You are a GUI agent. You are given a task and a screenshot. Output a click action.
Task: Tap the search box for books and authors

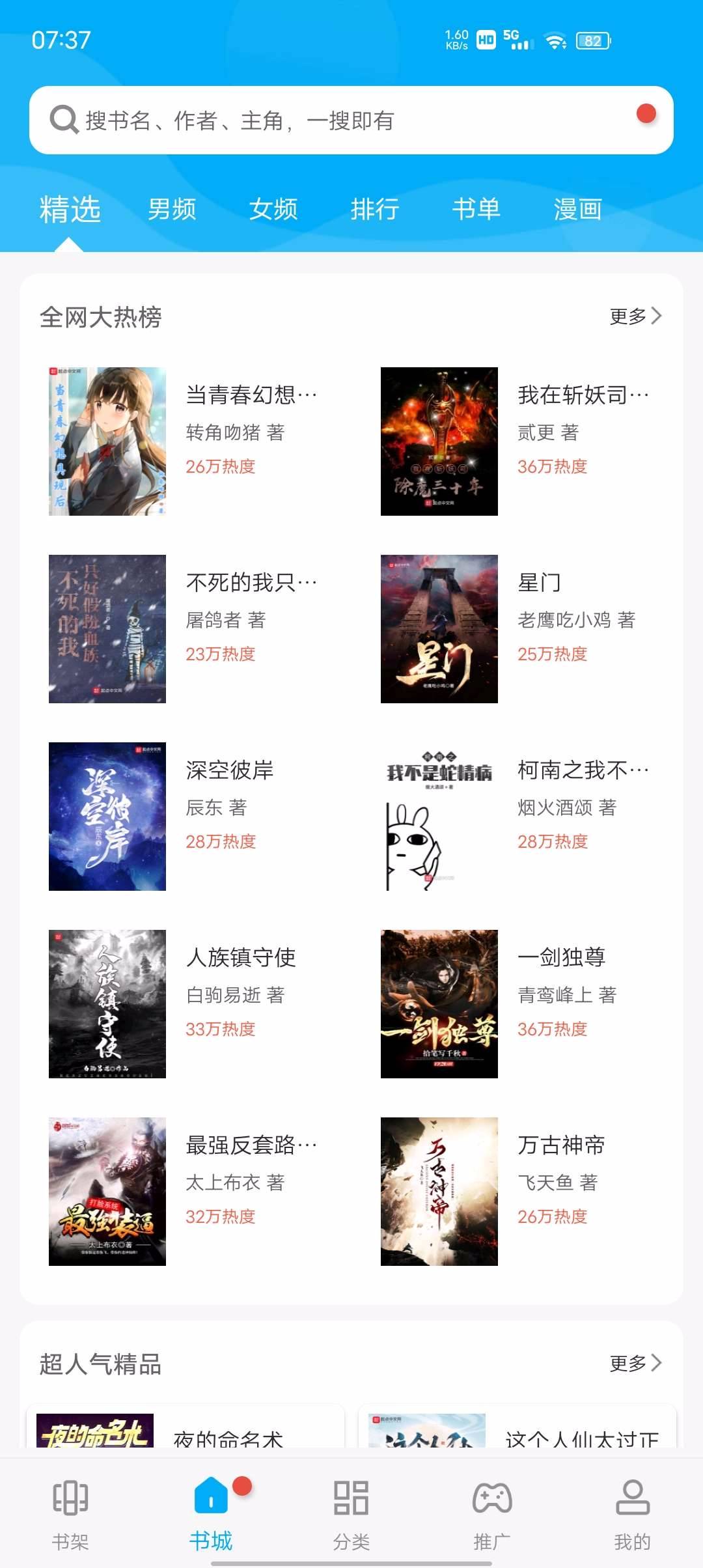tap(351, 120)
